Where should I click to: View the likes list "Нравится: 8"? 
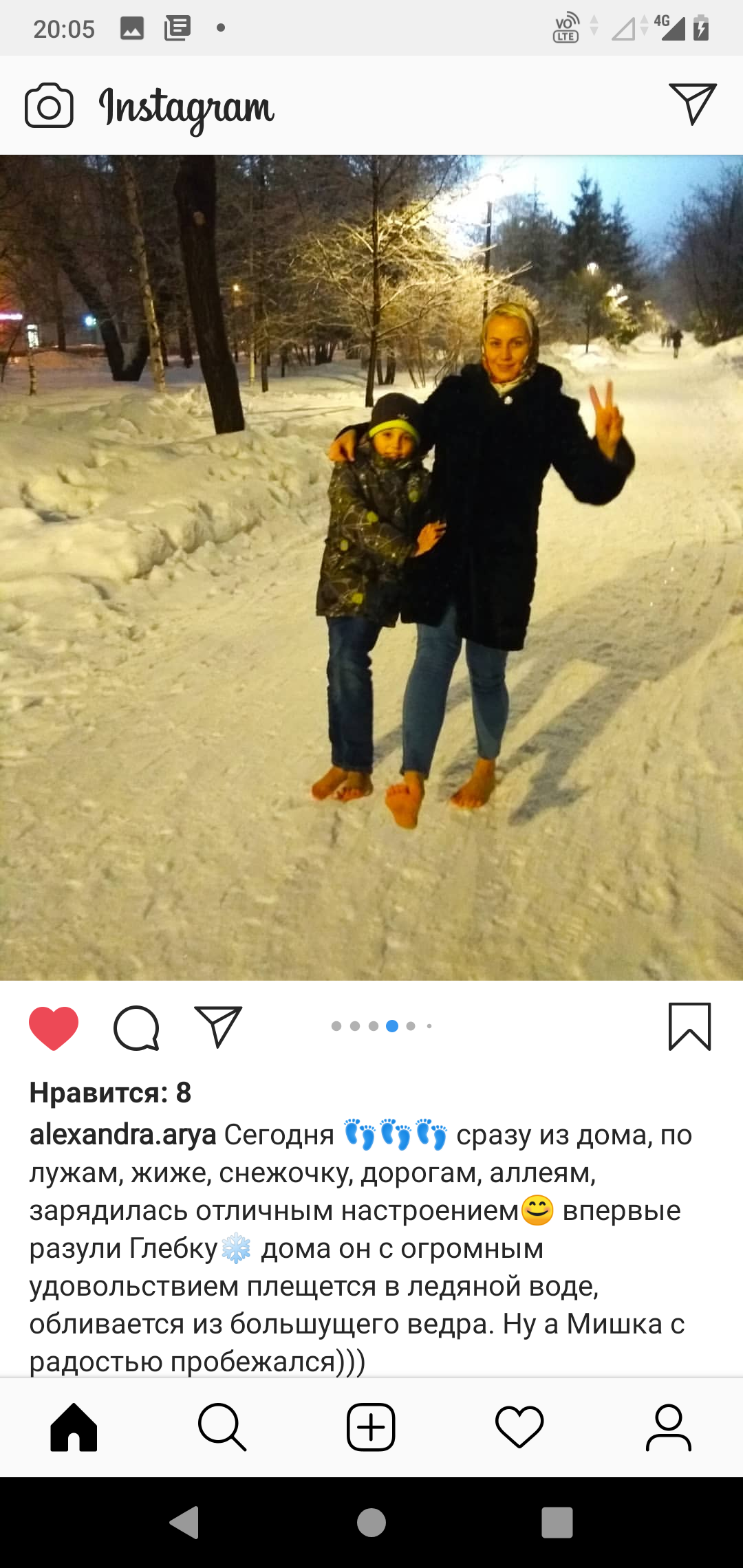pos(110,1092)
